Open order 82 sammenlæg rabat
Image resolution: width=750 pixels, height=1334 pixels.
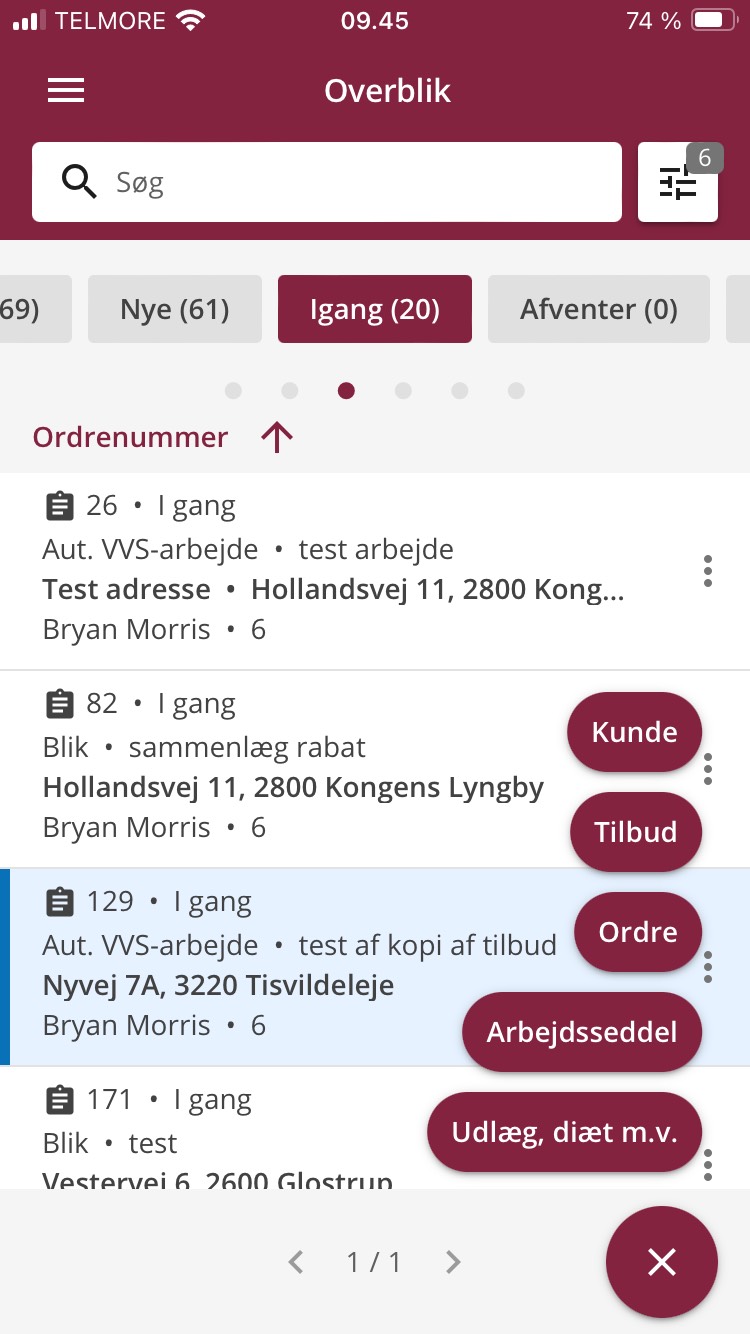pyautogui.click(x=290, y=768)
